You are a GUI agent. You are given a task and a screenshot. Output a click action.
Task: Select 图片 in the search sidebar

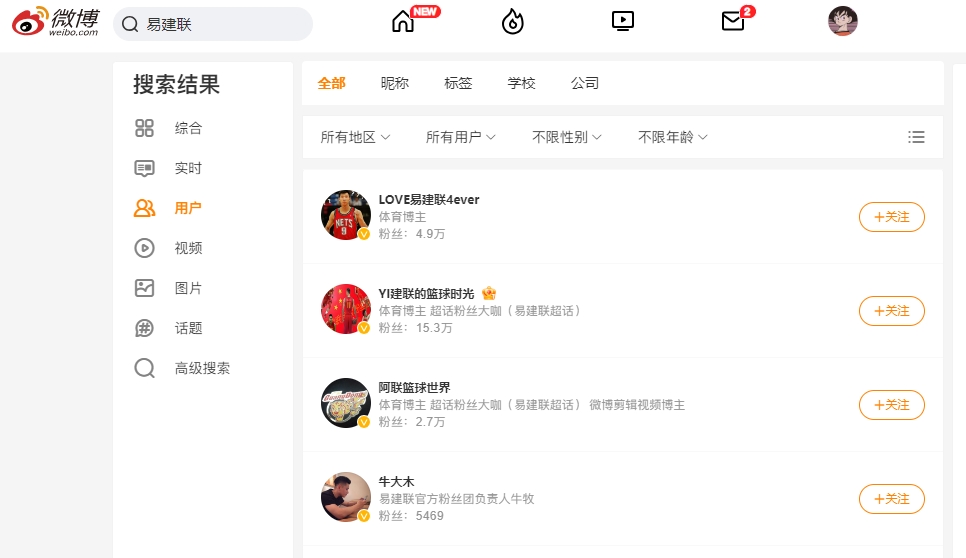pyautogui.click(x=188, y=288)
